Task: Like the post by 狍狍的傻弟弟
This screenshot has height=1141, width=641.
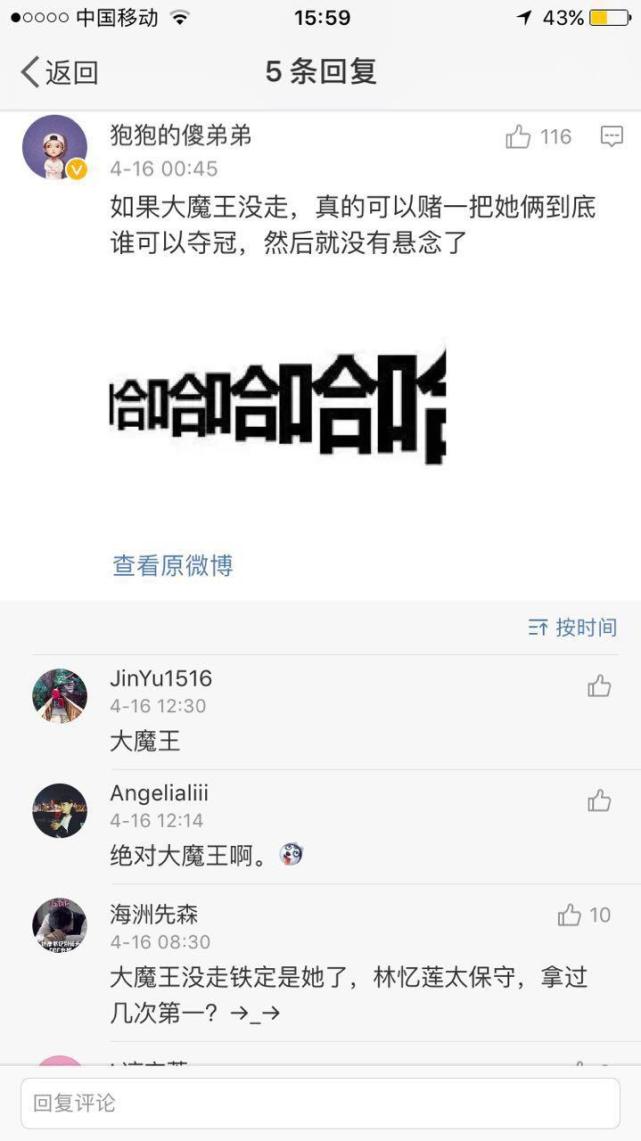Action: [x=519, y=137]
